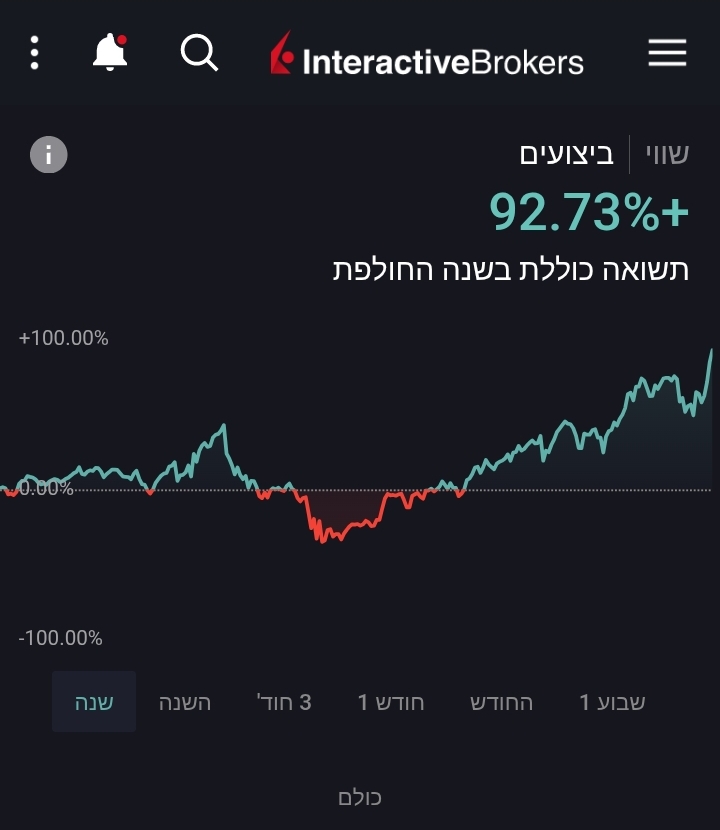
Task: Open the hamburger navigation menu
Action: click(x=667, y=53)
